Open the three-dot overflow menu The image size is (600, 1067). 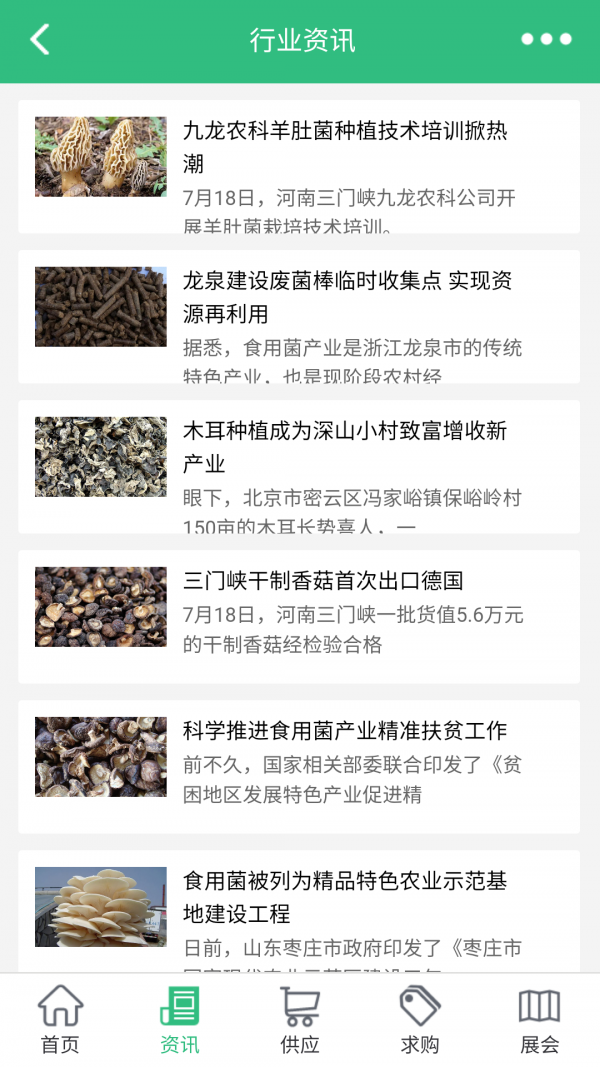coord(546,40)
